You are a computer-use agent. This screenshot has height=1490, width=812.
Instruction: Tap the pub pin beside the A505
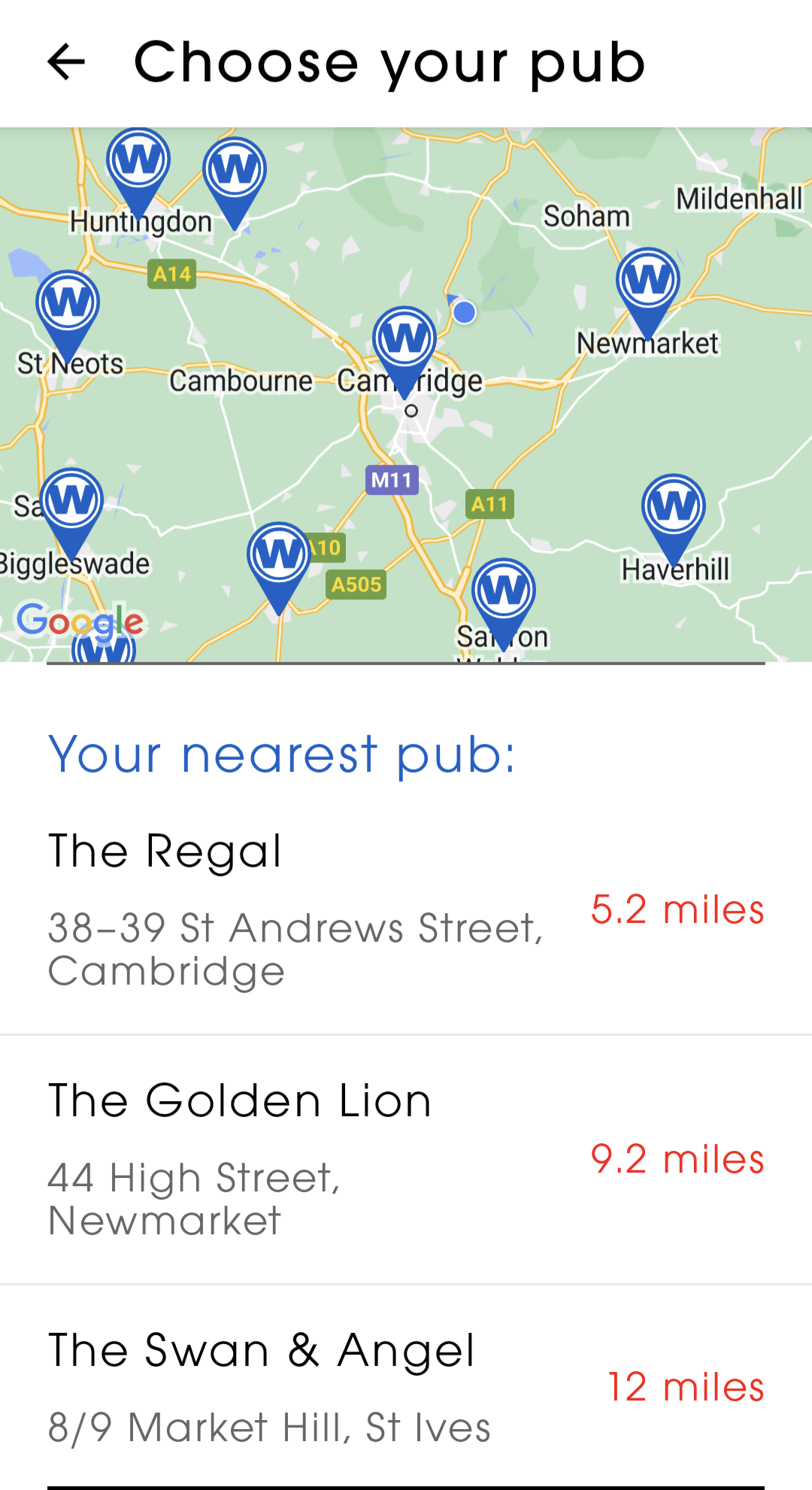click(x=279, y=557)
